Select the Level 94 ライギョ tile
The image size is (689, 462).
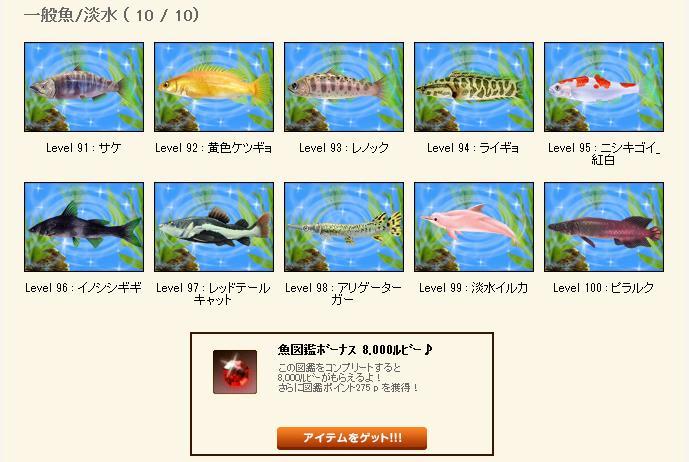coord(474,87)
